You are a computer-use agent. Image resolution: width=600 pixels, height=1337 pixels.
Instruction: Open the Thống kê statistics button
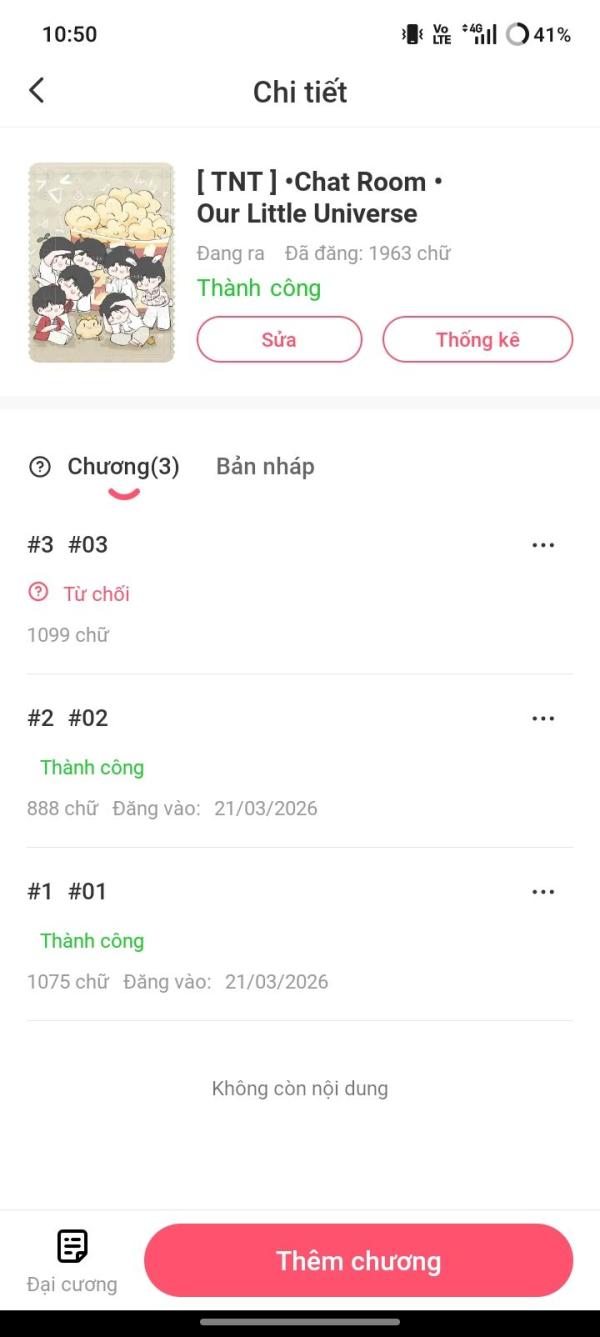[x=477, y=339]
